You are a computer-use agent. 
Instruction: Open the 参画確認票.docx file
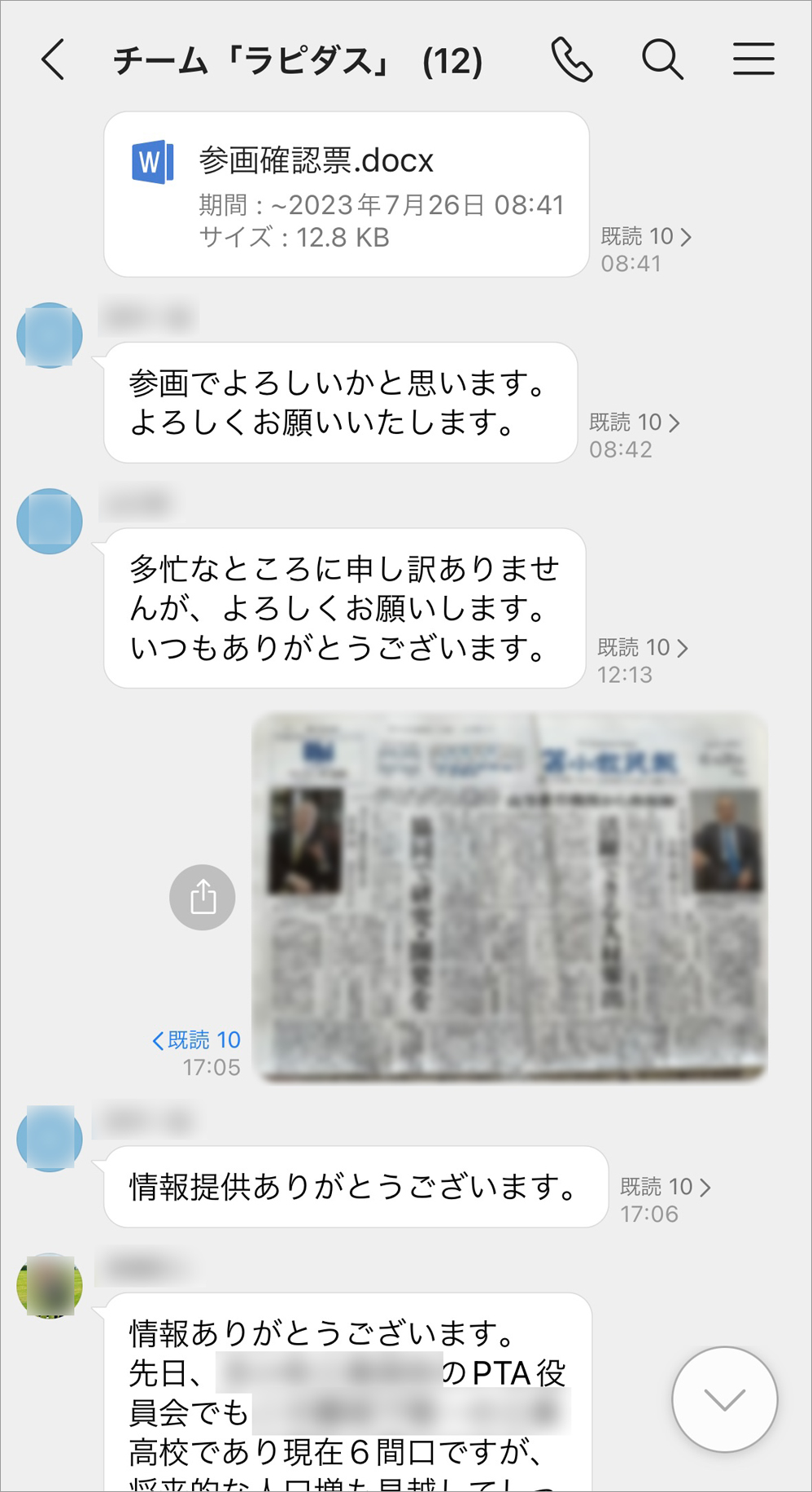point(346,195)
